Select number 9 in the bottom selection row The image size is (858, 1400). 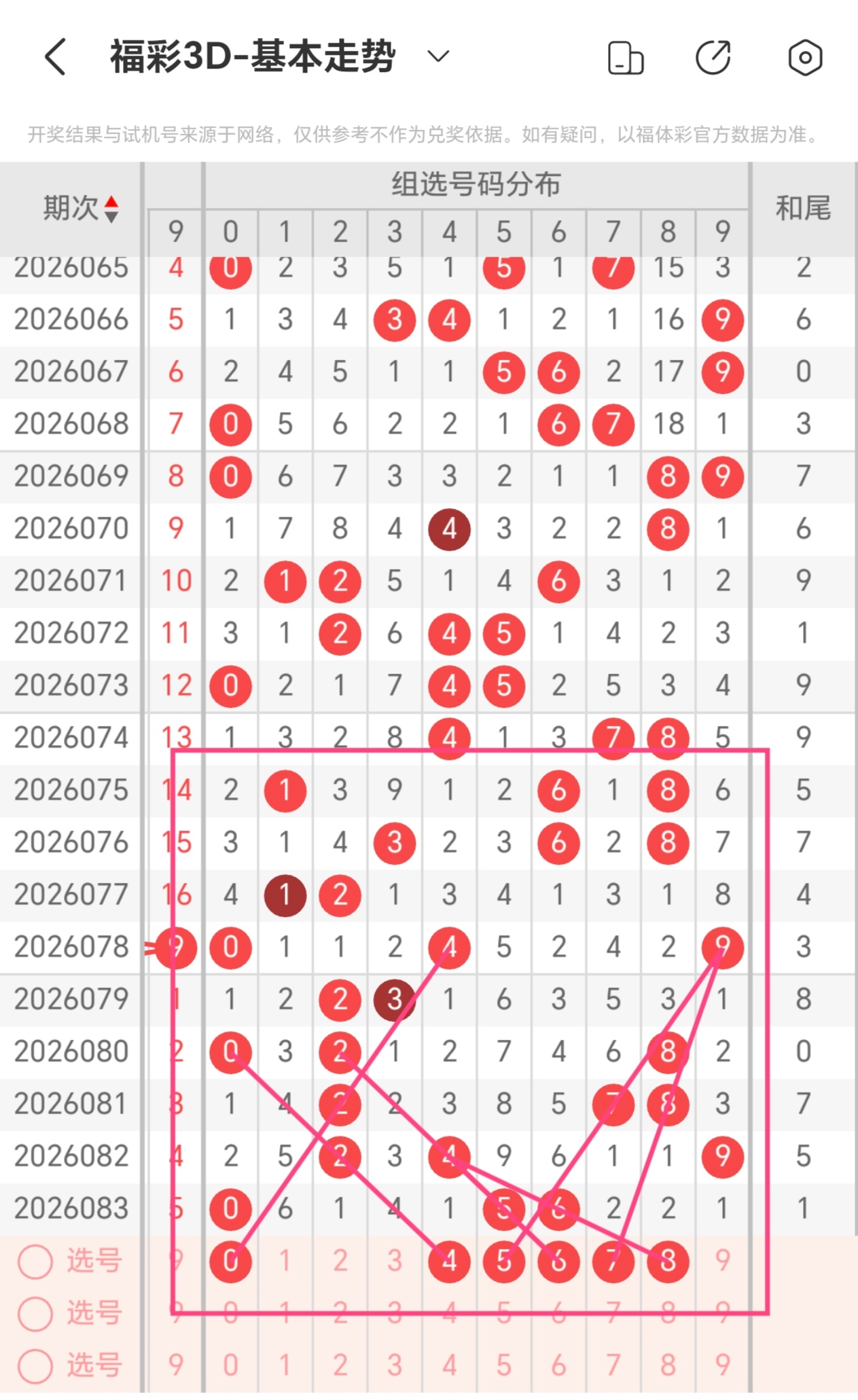[723, 1365]
